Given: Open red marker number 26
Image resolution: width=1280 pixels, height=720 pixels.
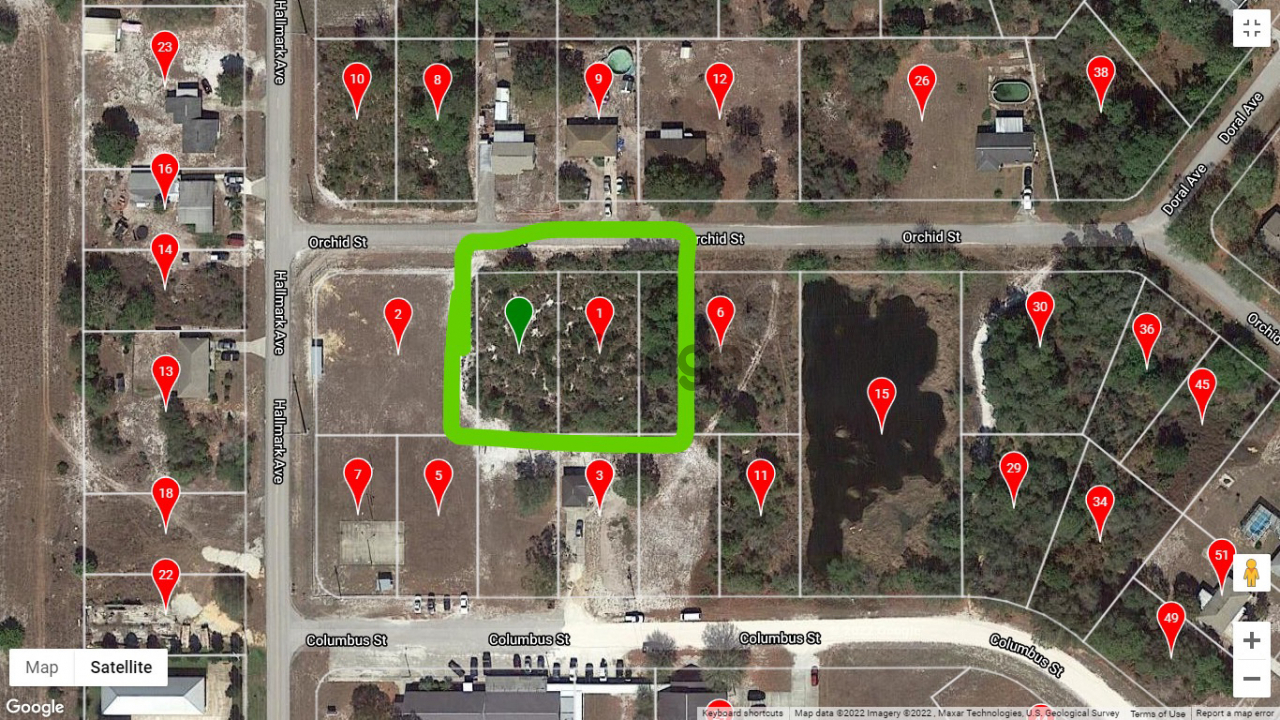Looking at the screenshot, I should point(922,85).
